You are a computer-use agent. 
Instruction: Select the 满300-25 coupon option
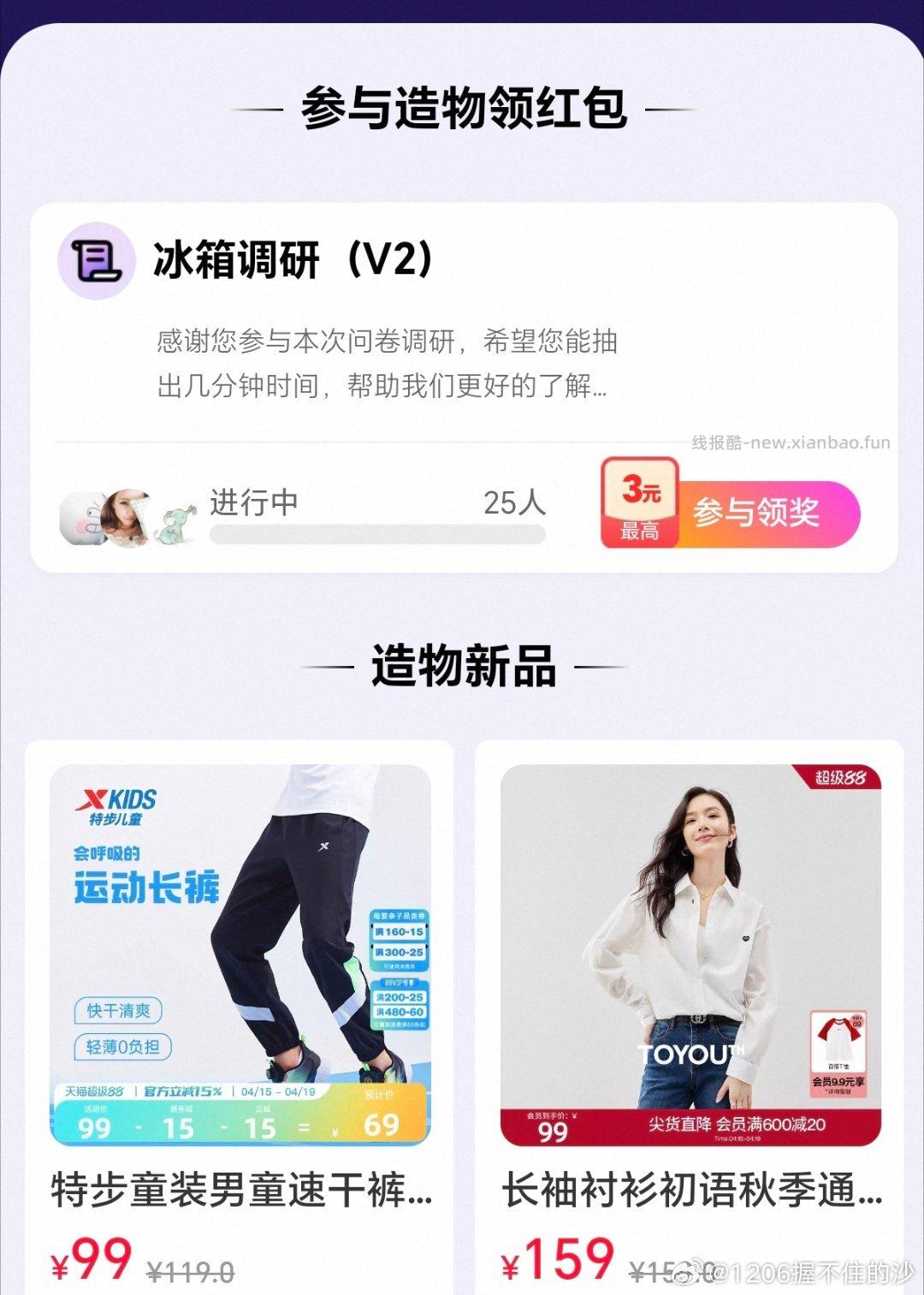point(399,952)
